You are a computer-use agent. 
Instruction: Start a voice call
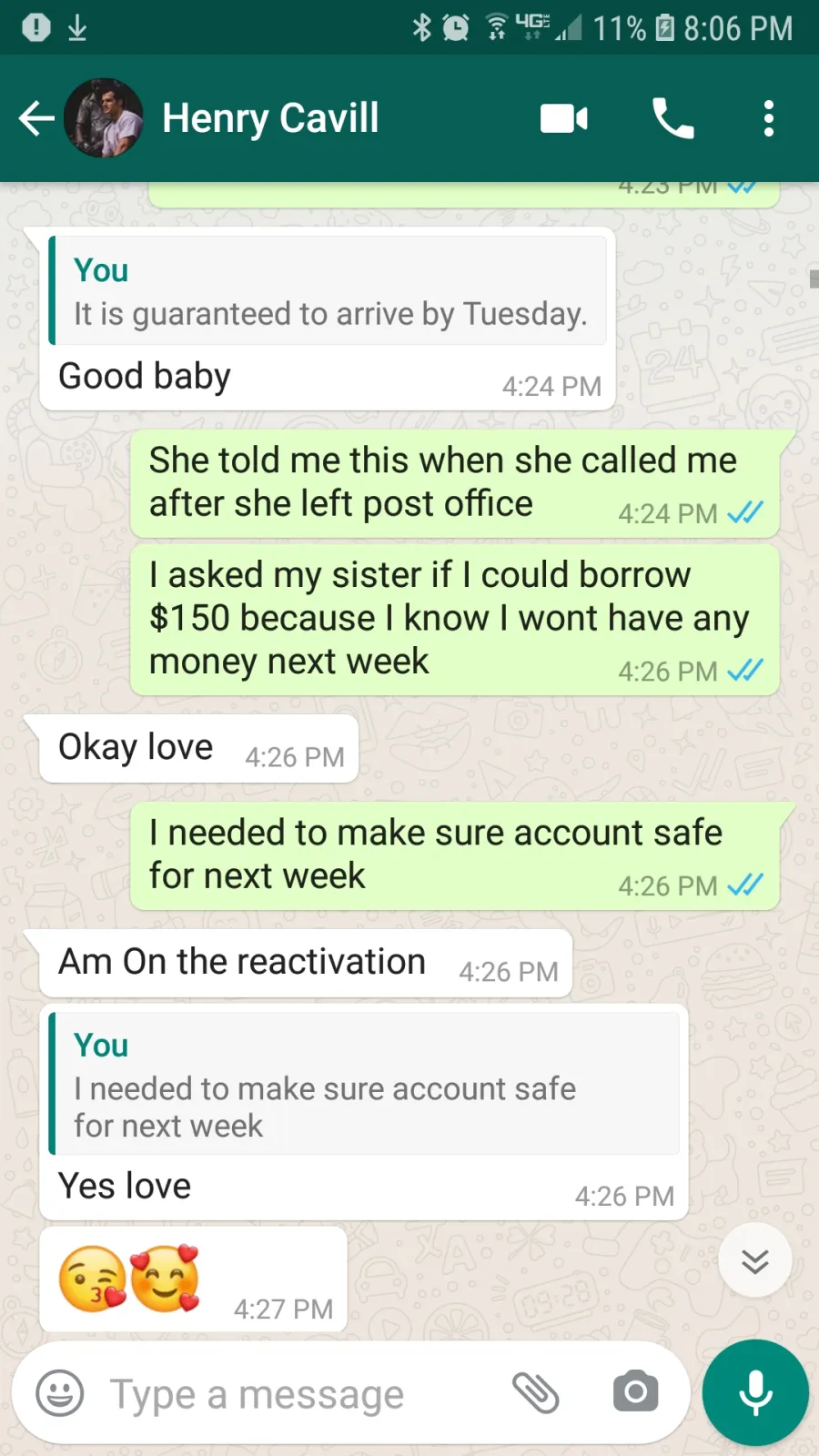coord(673,118)
